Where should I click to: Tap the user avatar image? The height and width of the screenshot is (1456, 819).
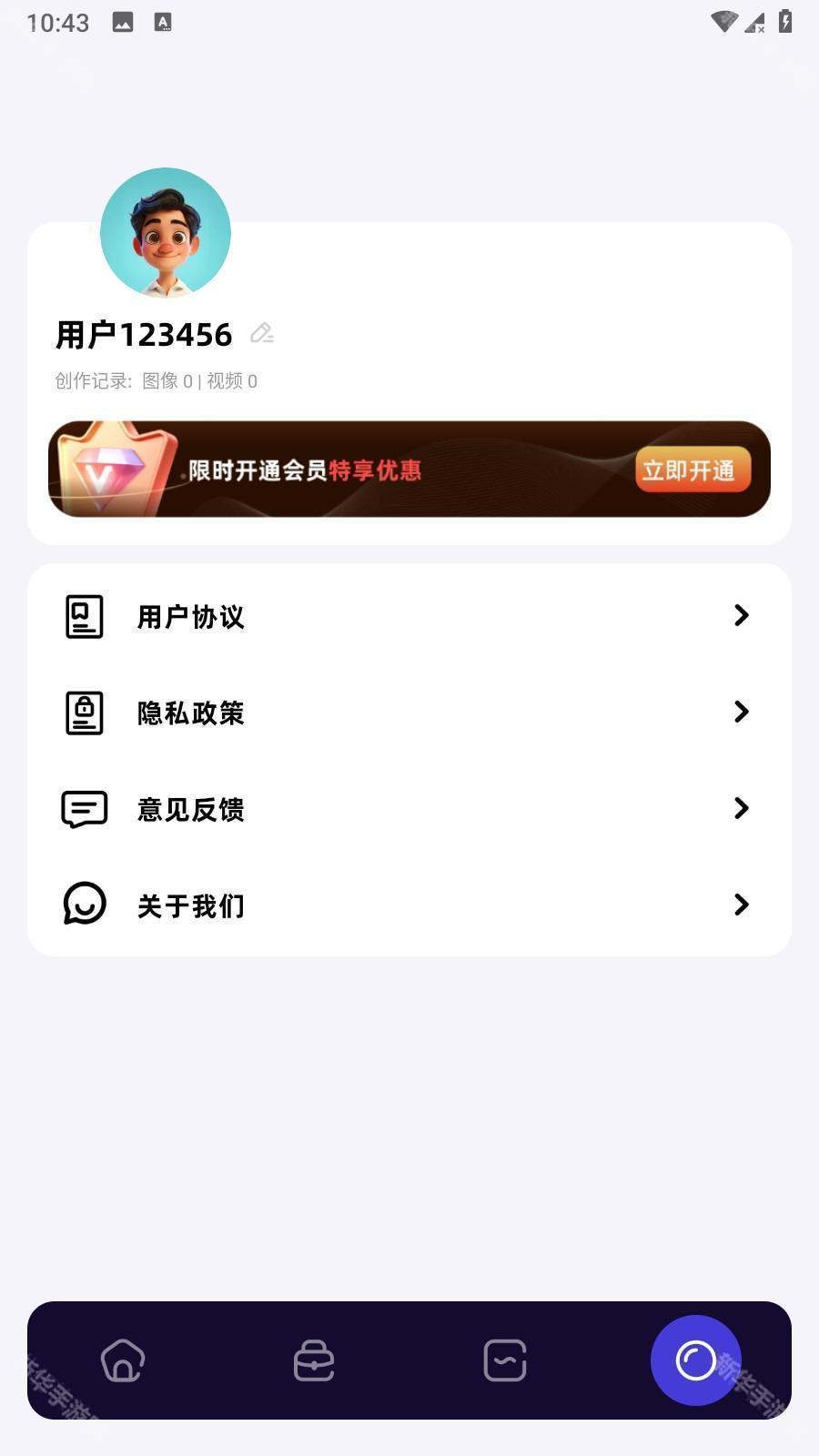[x=164, y=232]
